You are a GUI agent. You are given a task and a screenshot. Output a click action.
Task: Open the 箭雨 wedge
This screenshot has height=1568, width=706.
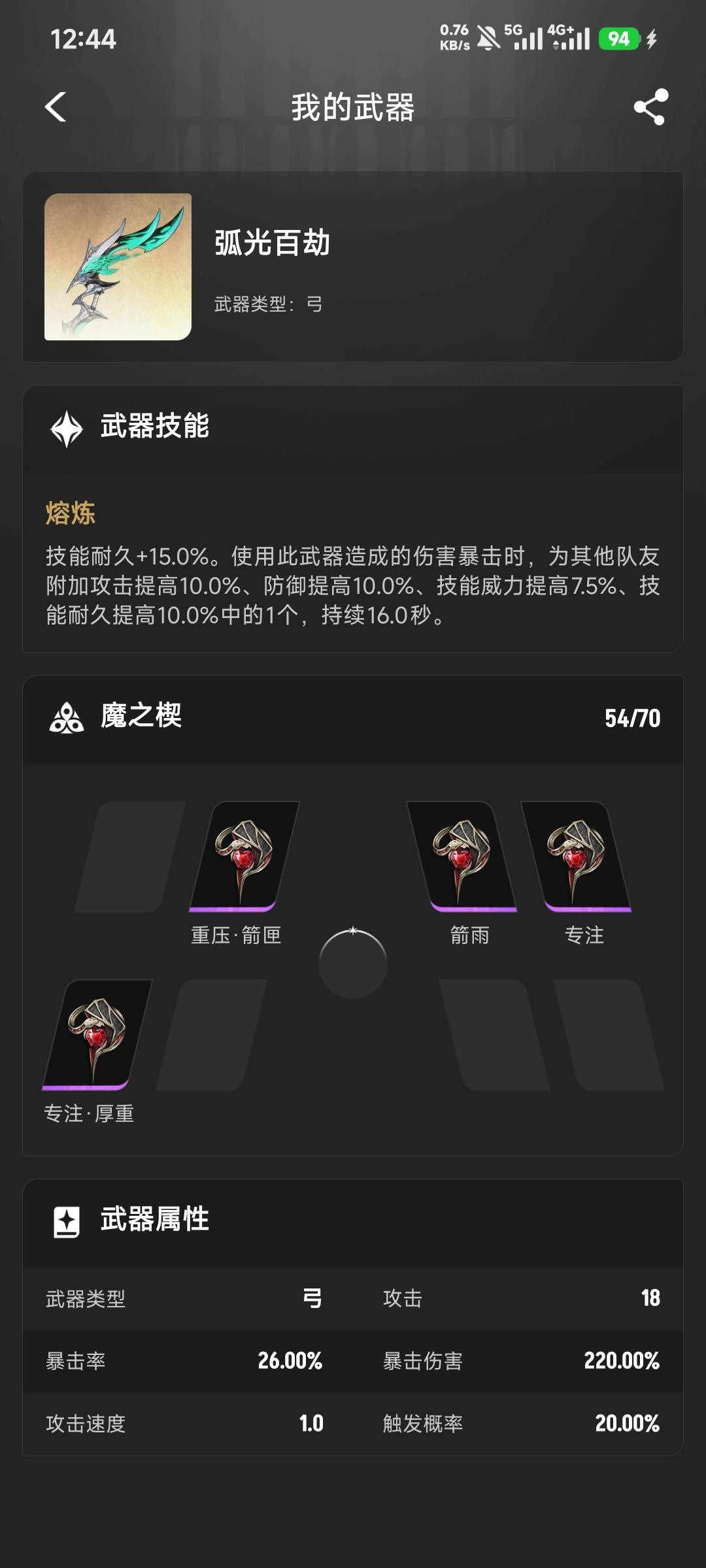click(463, 856)
